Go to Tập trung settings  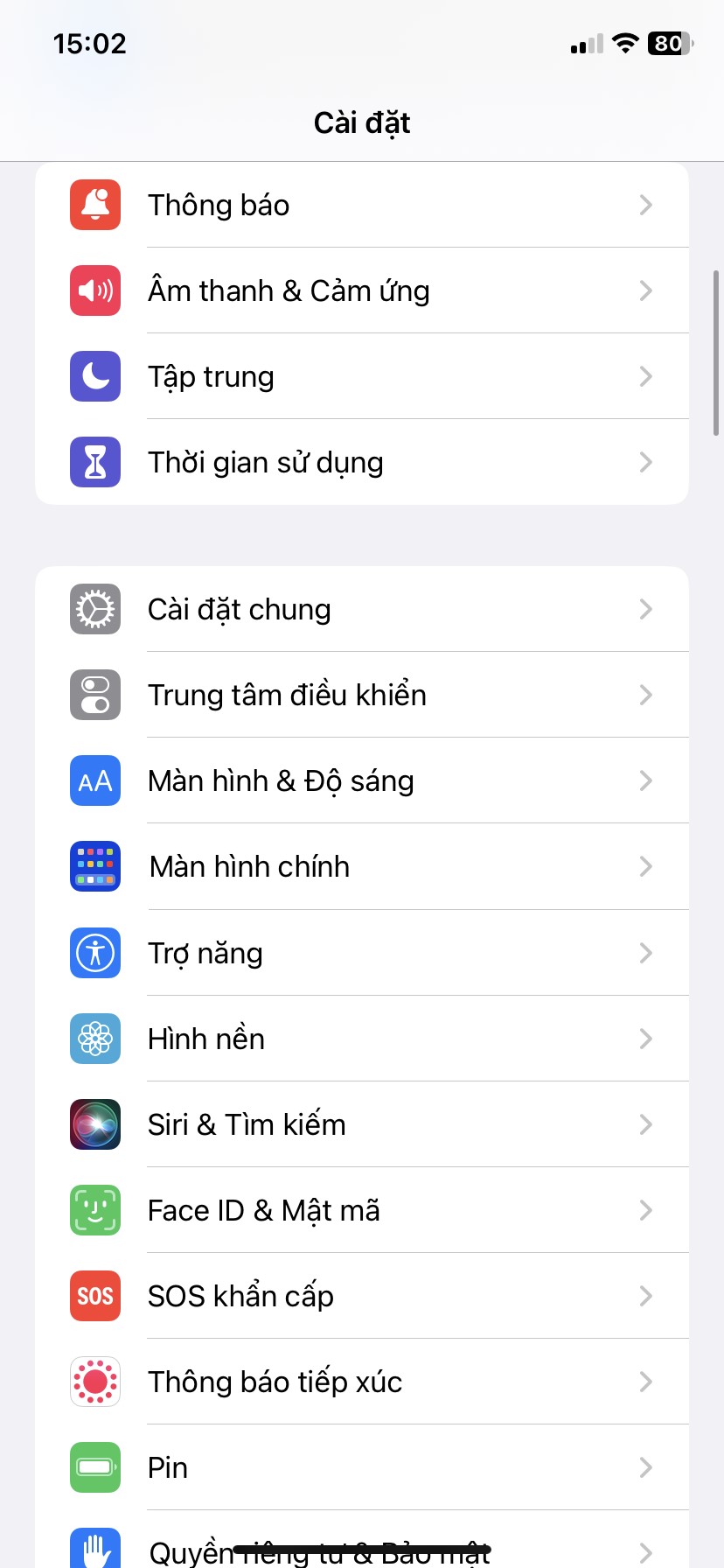click(x=362, y=376)
